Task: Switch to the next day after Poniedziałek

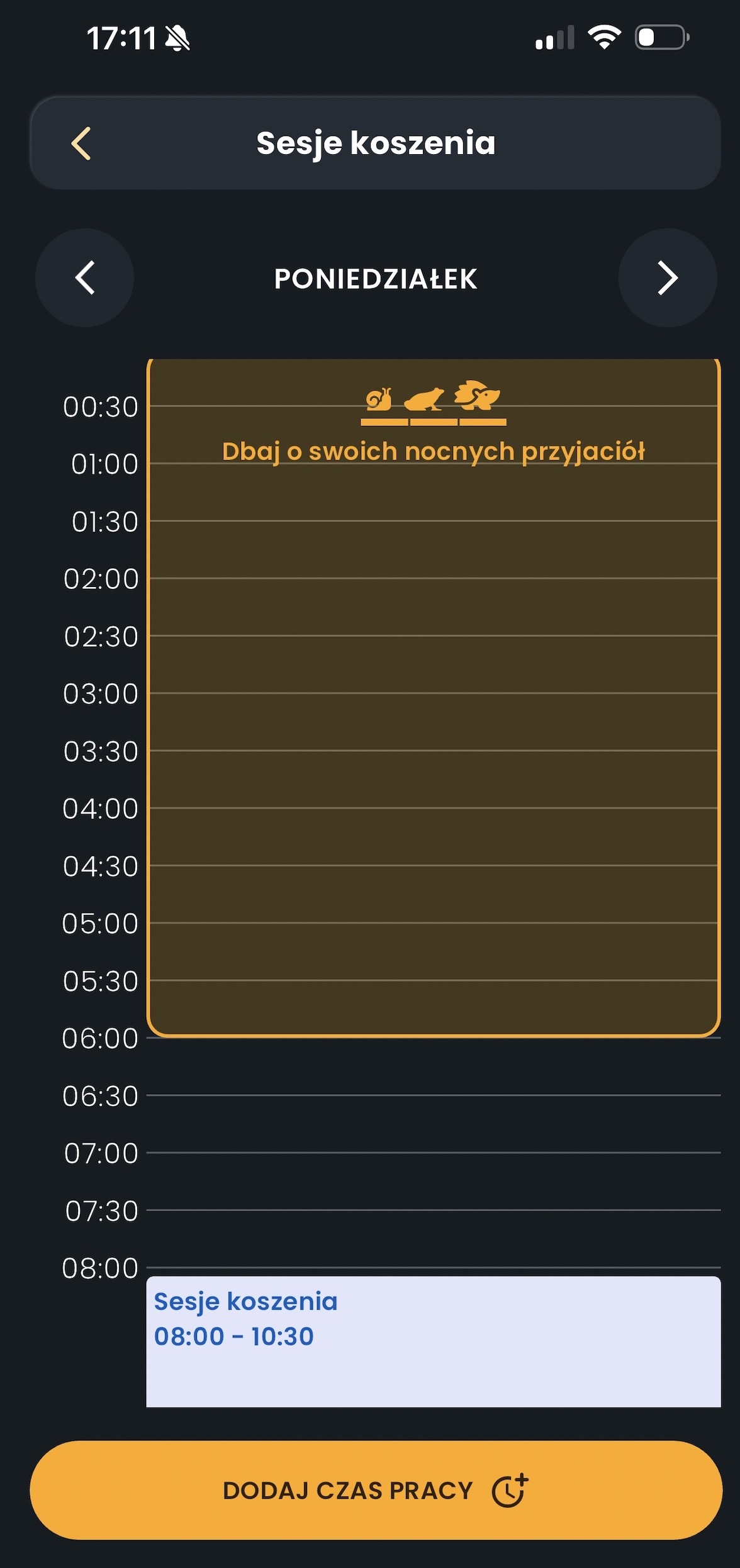Action: [668, 277]
